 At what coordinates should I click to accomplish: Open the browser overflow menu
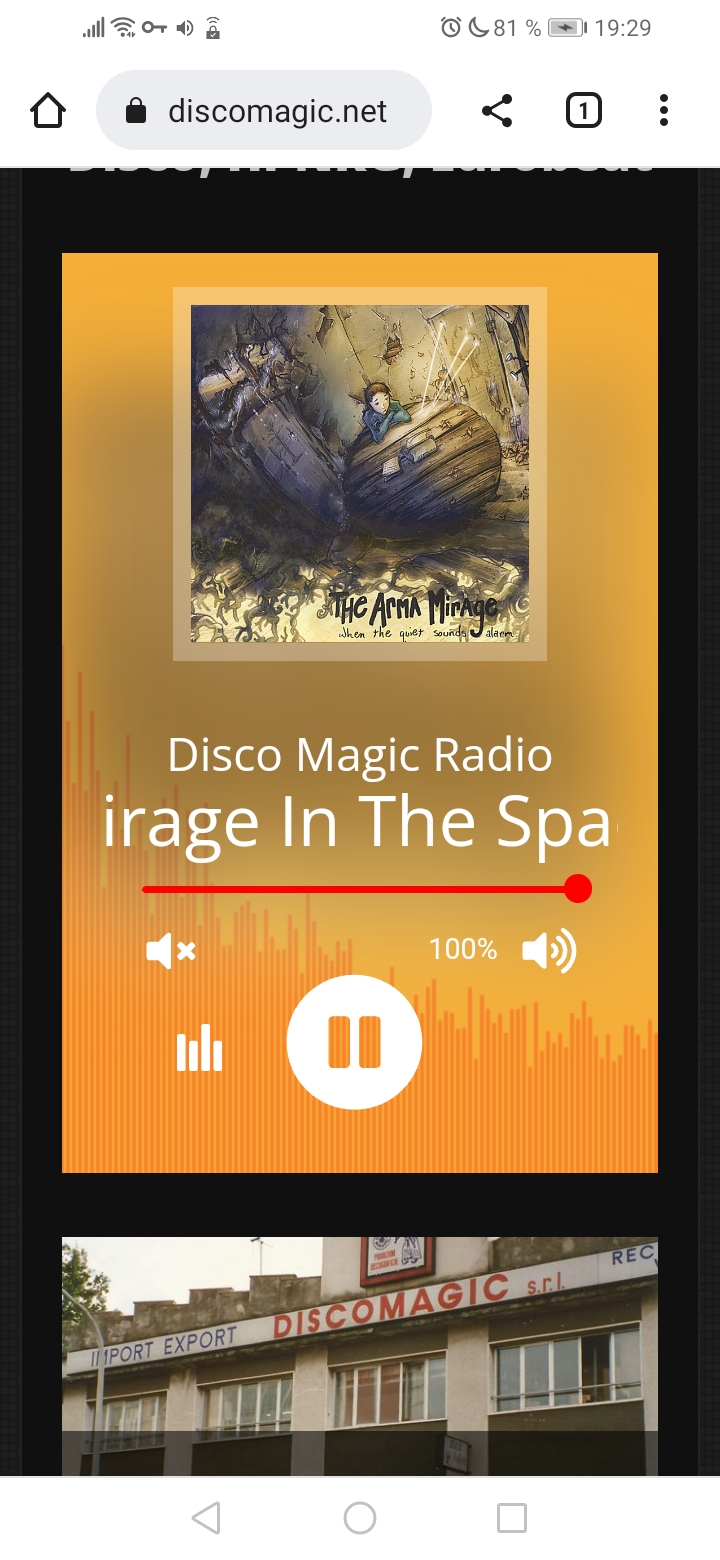click(663, 110)
